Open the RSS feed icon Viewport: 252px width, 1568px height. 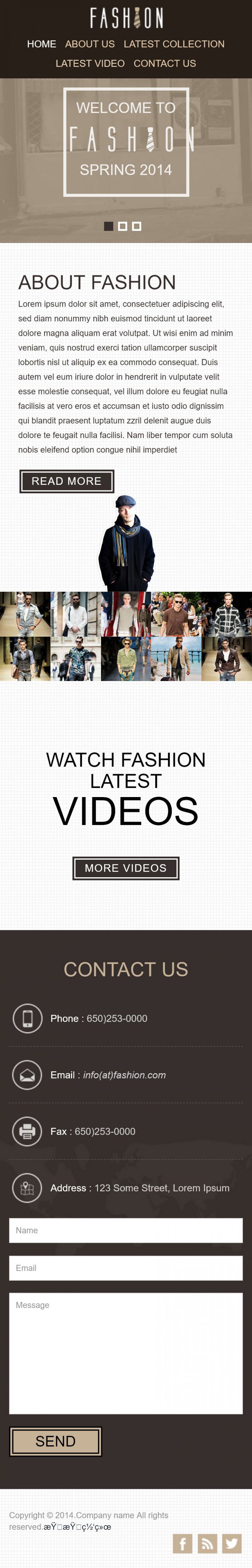pos(208,1543)
